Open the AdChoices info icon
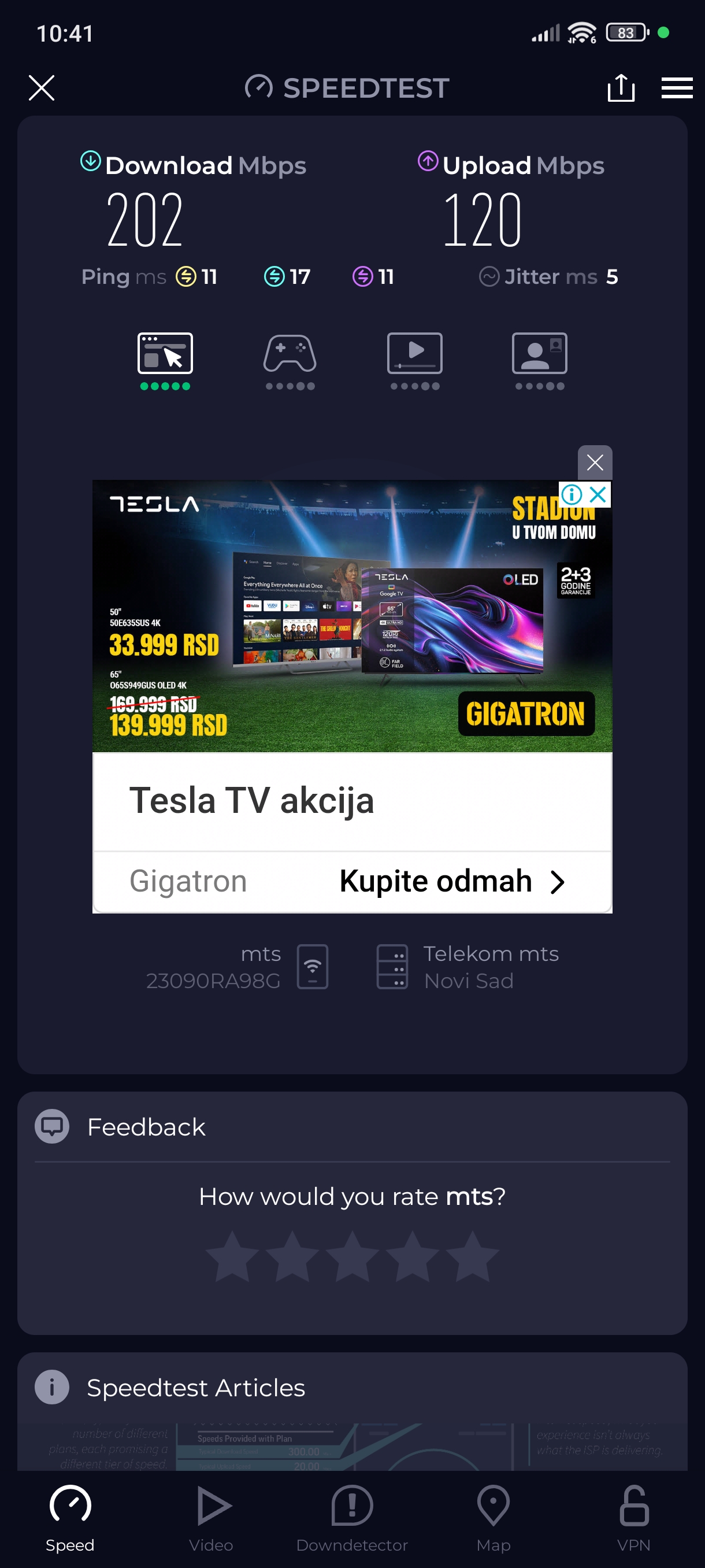 572,494
